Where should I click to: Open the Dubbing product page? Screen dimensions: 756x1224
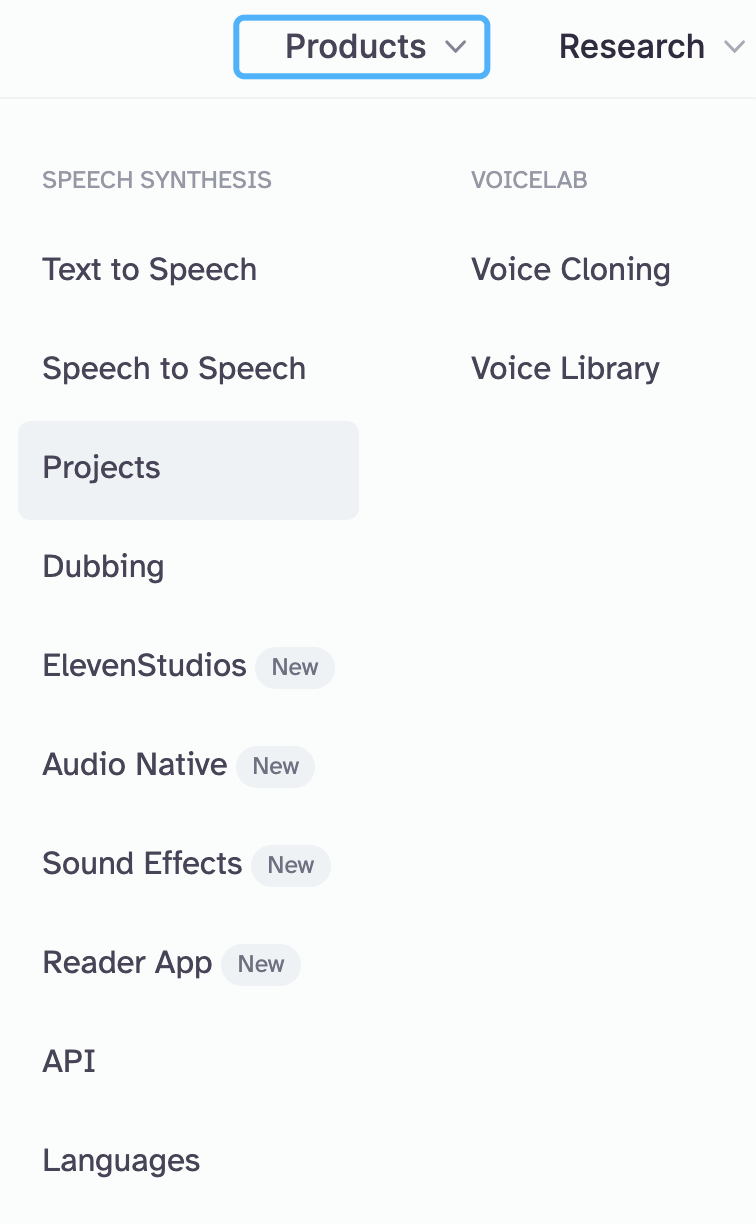(x=103, y=567)
